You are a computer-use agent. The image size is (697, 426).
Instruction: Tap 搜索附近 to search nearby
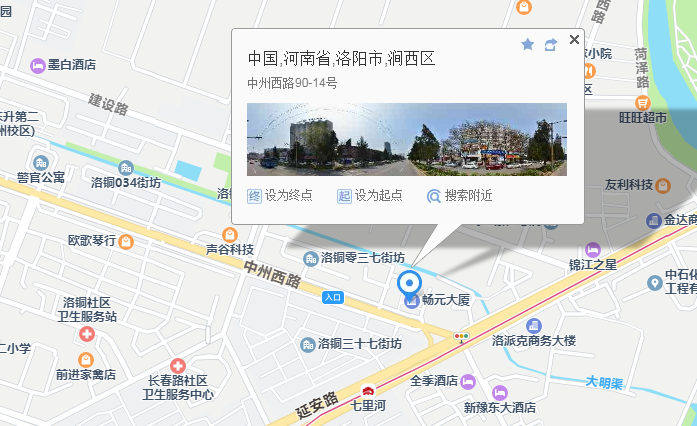click(459, 196)
